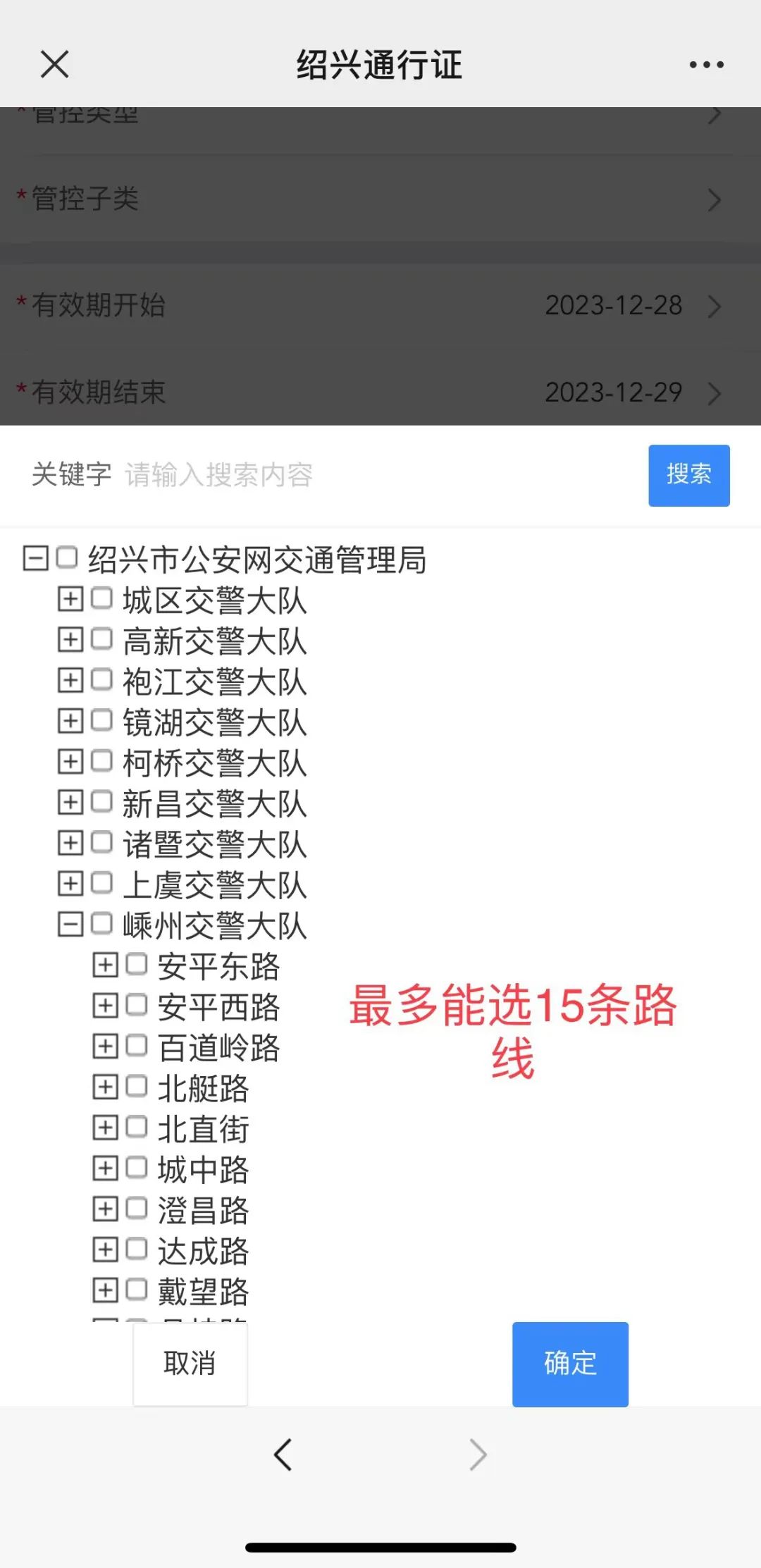Tick the 百道岭路 checkbox

point(137,1045)
